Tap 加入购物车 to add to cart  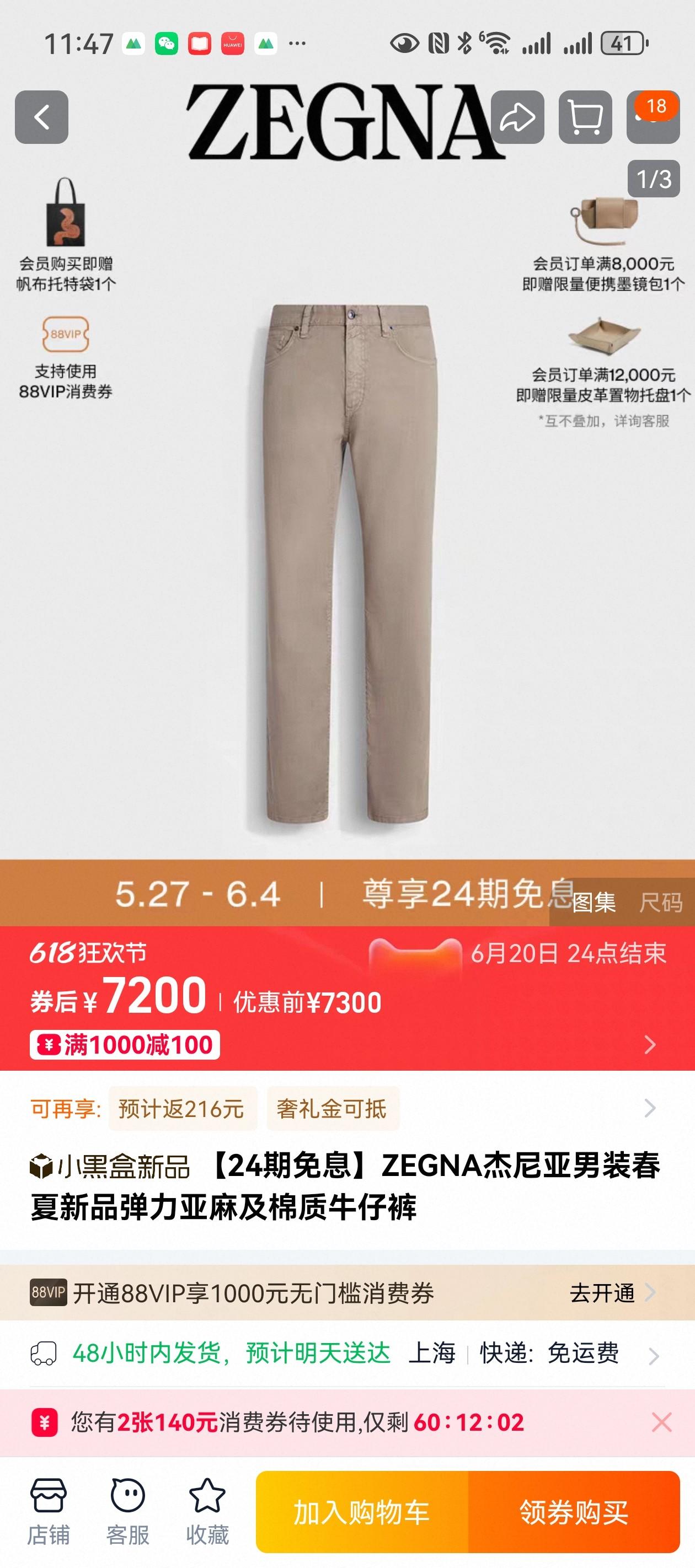click(x=362, y=1512)
